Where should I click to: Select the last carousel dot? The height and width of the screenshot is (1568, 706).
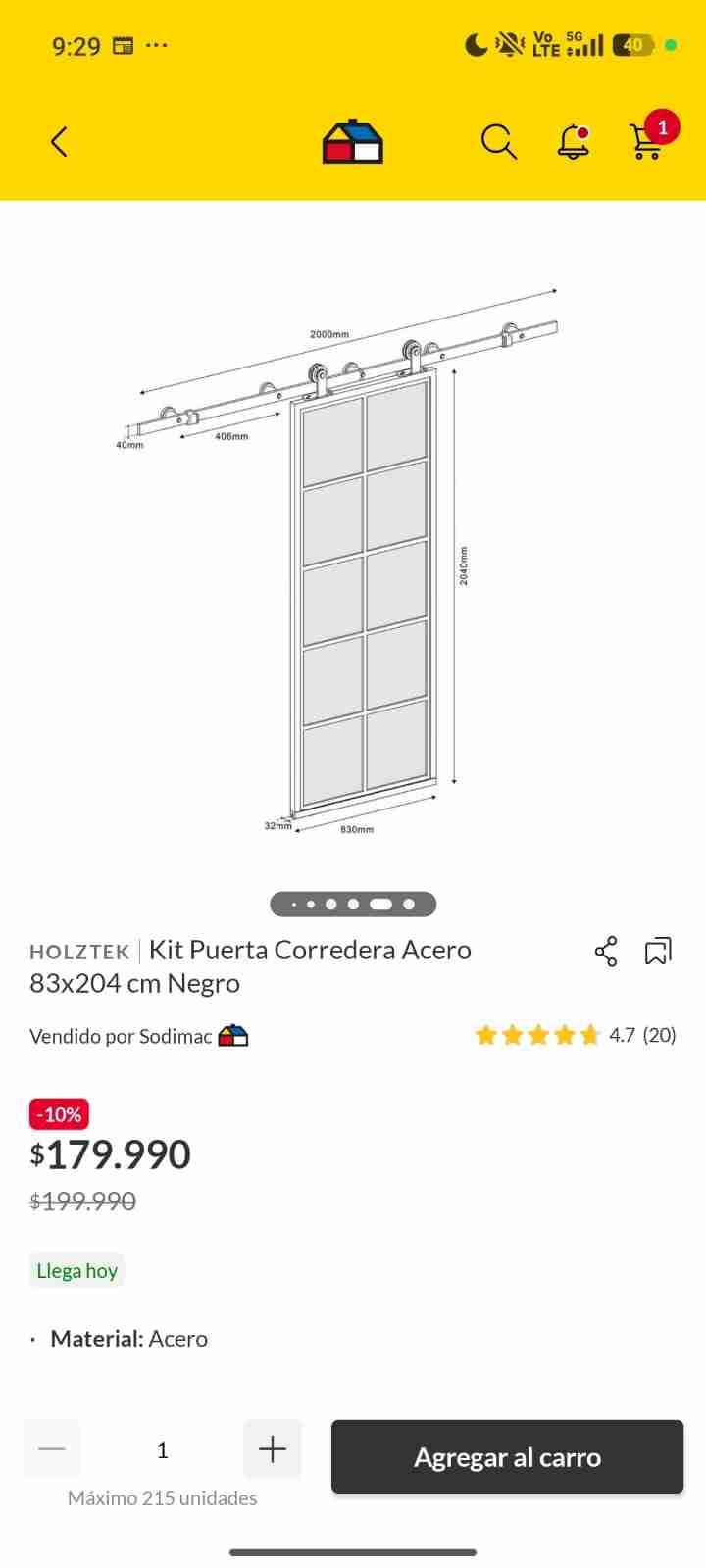point(408,904)
